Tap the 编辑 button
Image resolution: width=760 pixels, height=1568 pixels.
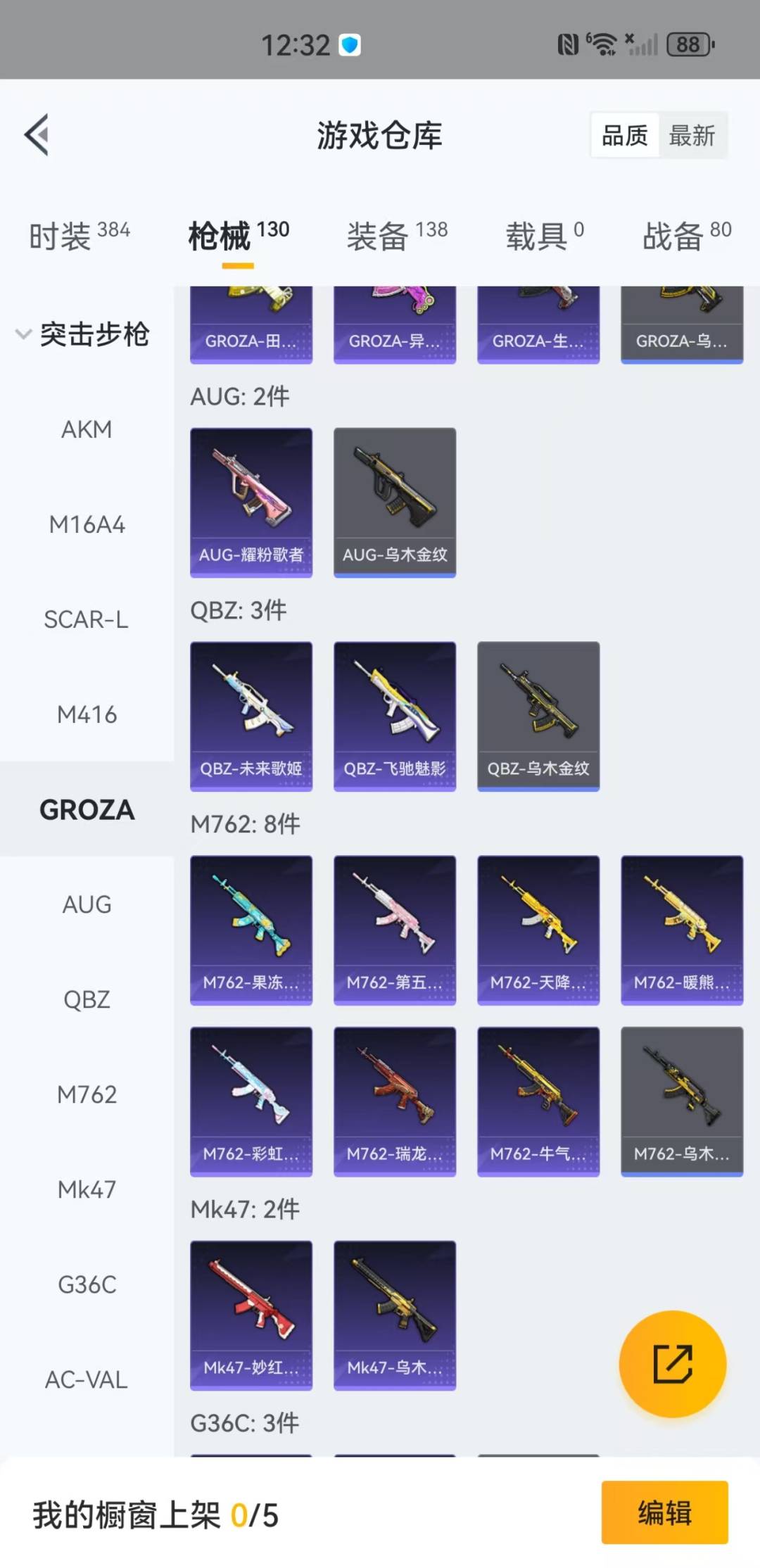664,1512
